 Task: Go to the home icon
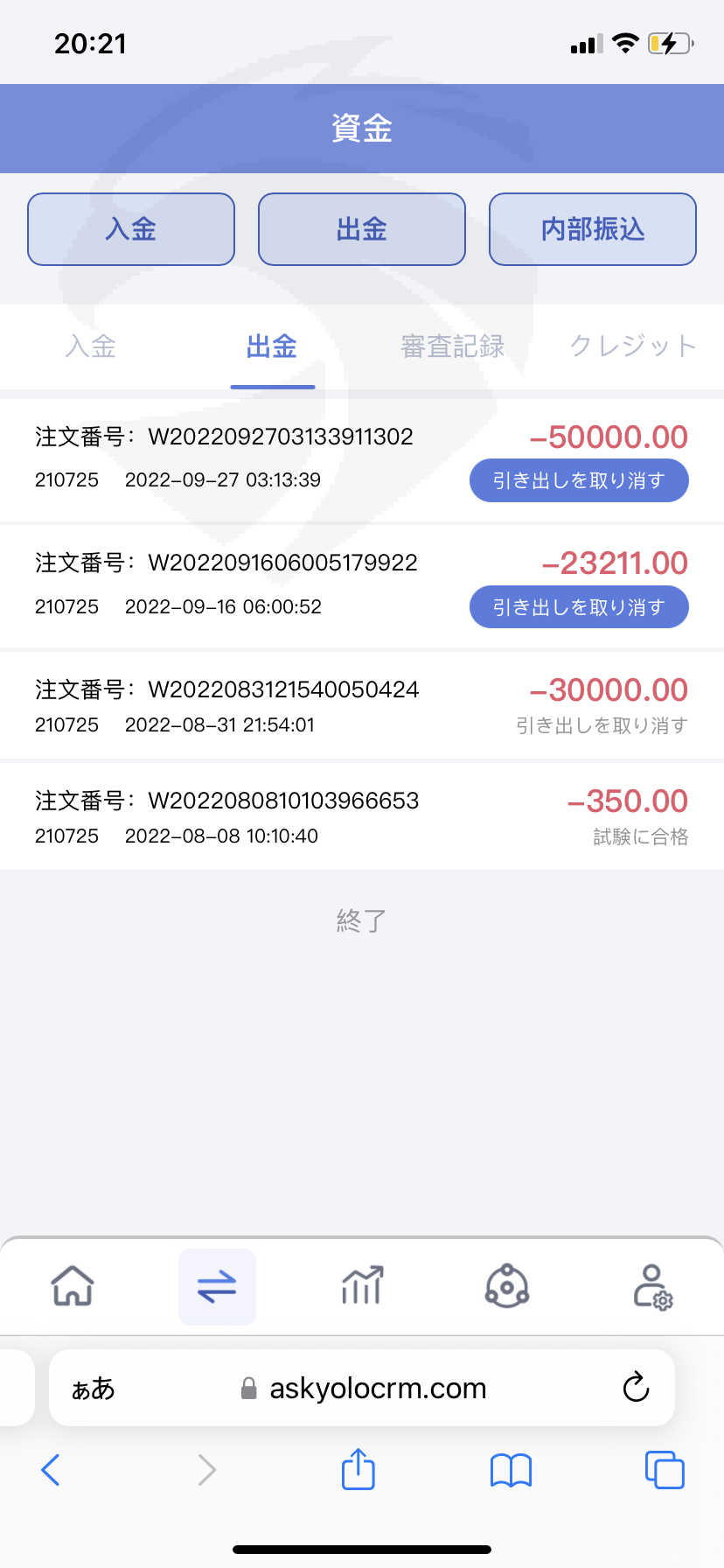tap(73, 1286)
